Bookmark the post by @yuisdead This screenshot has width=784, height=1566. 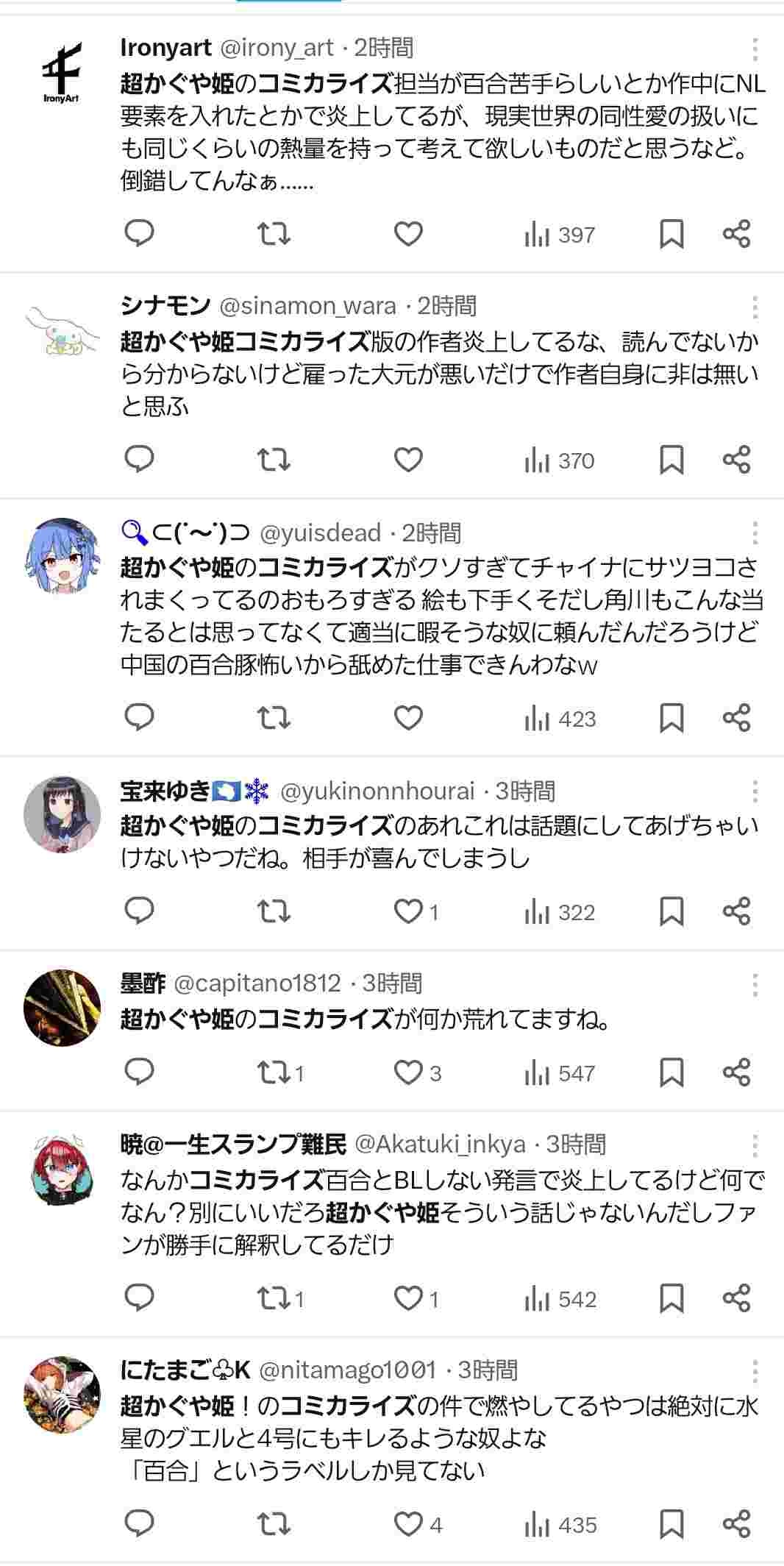point(671,718)
